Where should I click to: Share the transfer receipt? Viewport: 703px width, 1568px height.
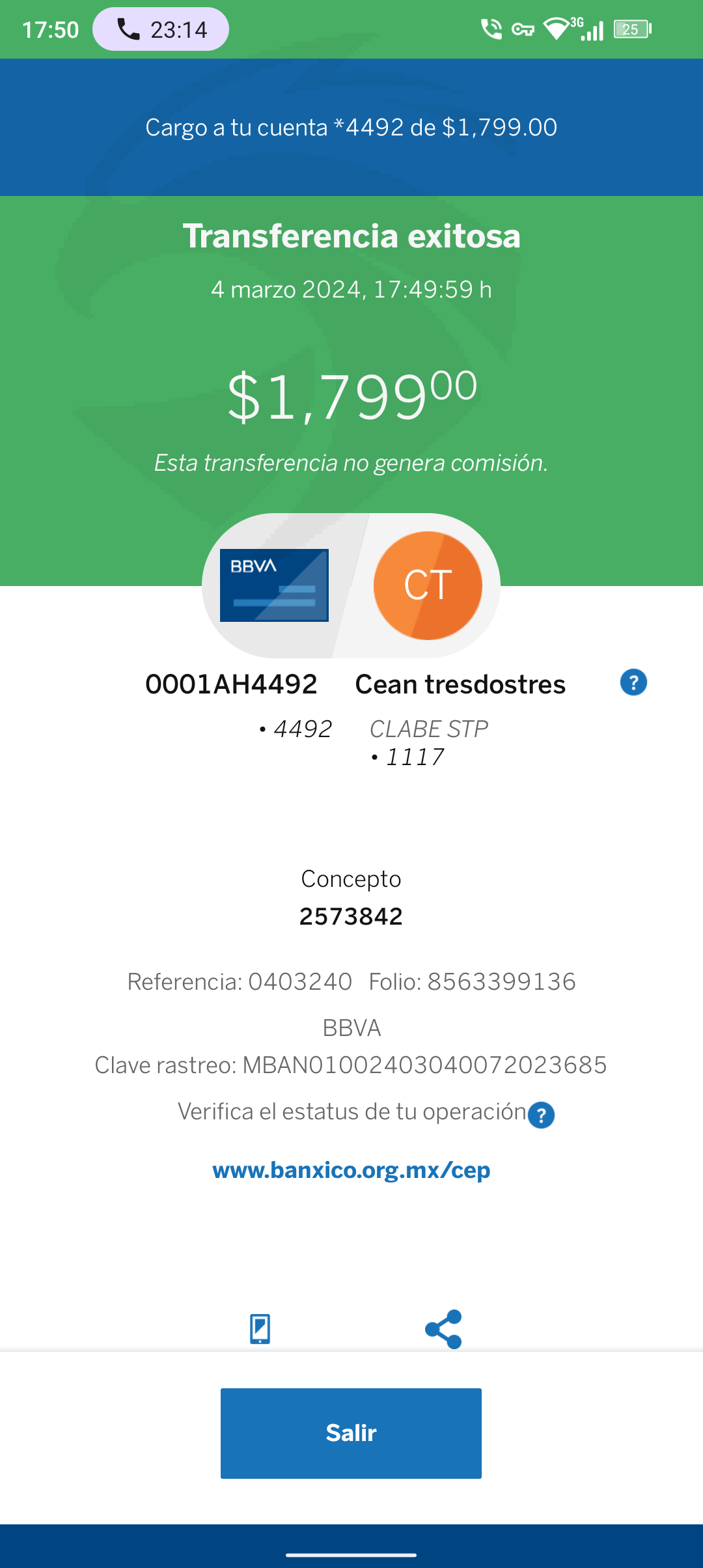[x=443, y=1329]
